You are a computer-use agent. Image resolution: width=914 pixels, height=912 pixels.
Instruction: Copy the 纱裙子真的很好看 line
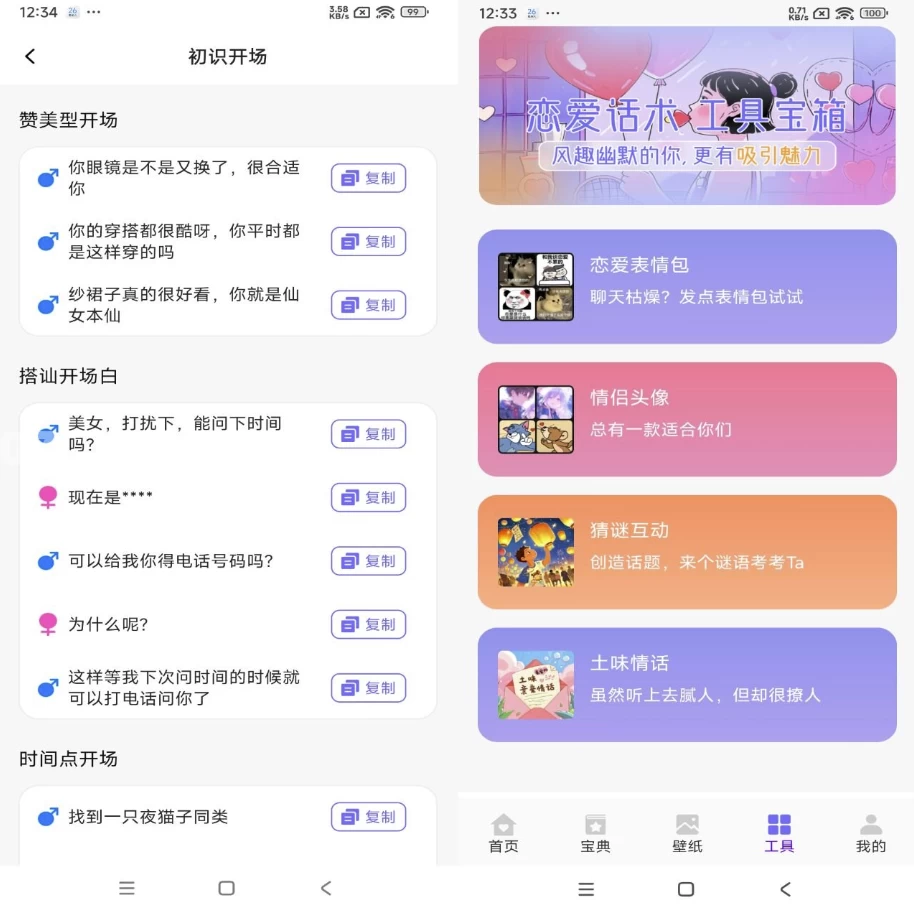click(x=368, y=305)
